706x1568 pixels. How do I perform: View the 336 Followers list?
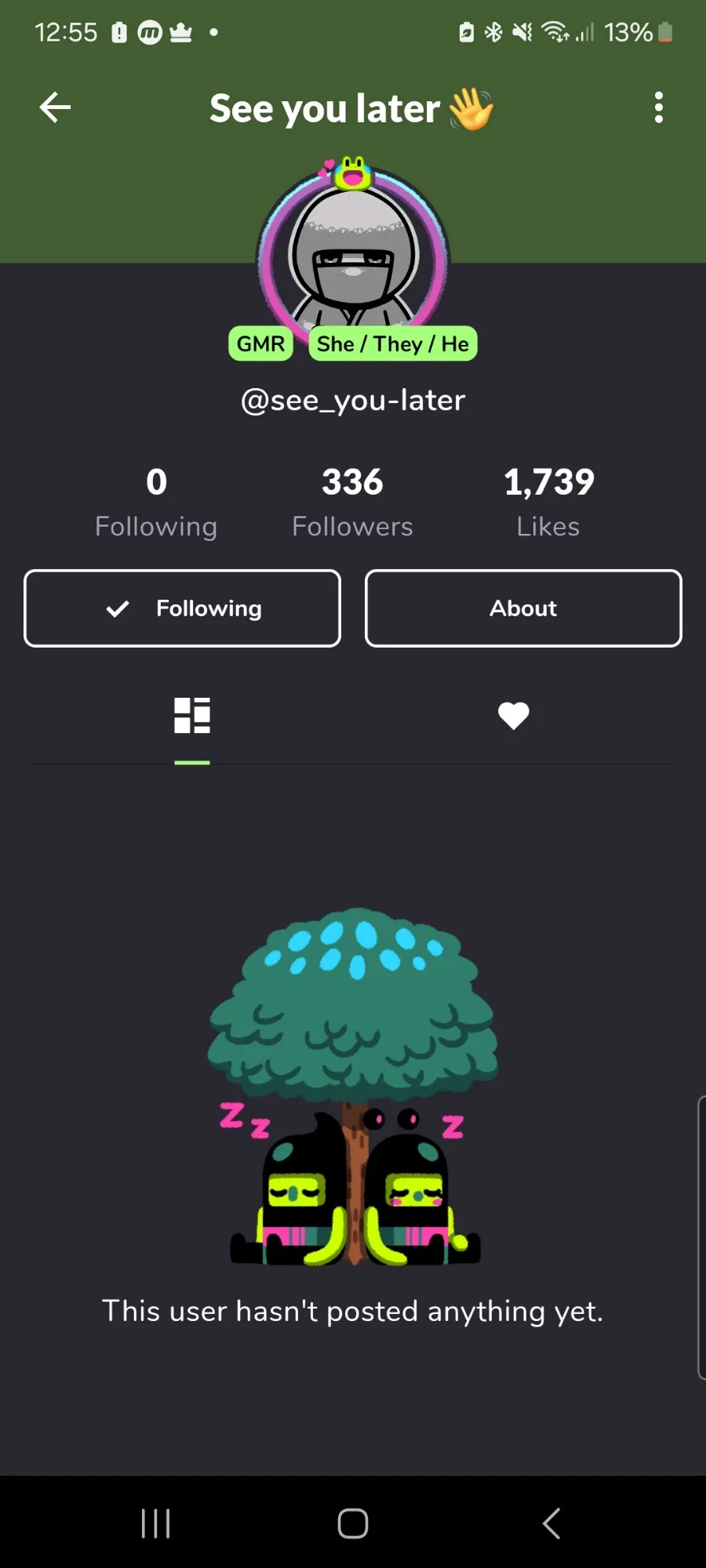point(352,502)
